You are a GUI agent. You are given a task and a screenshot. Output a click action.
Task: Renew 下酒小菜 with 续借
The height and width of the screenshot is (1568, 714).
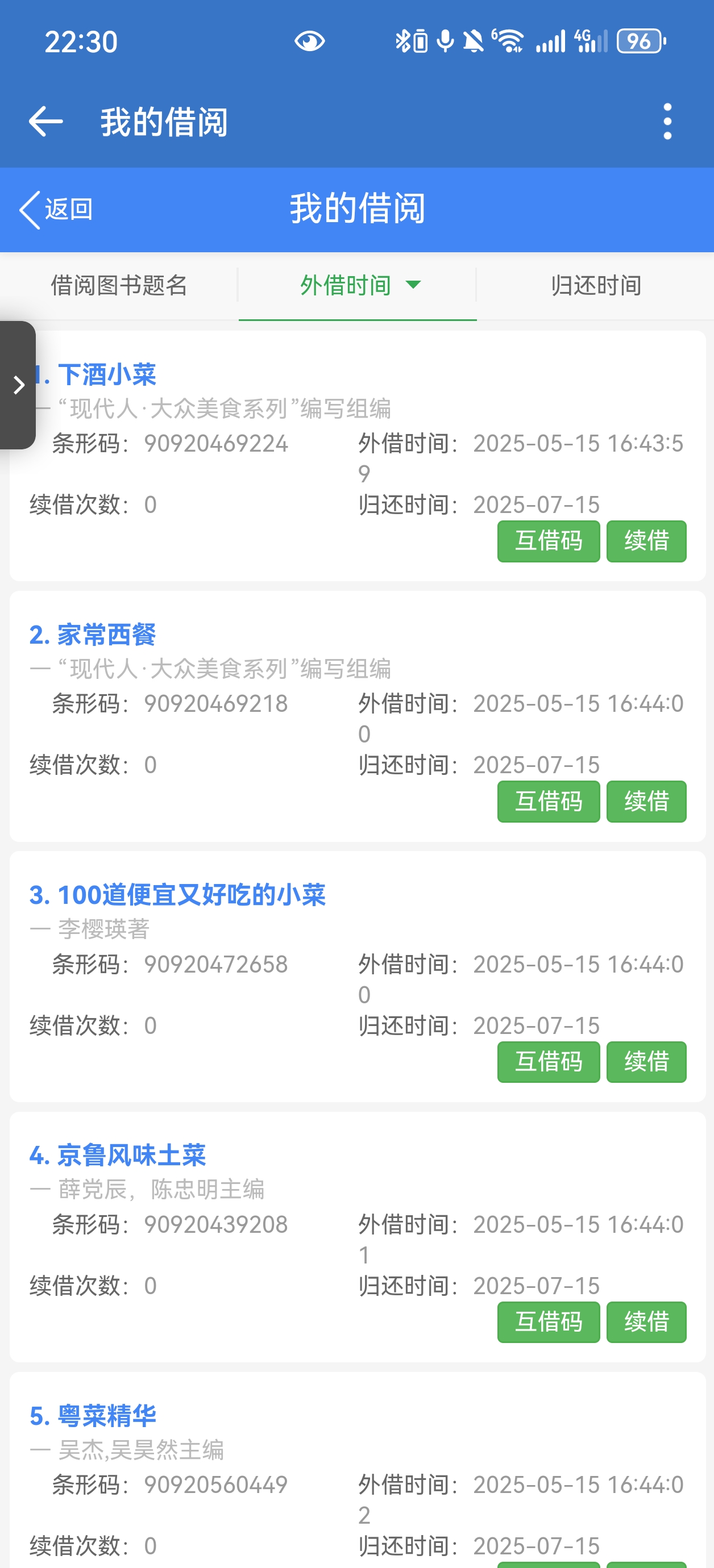(x=646, y=541)
